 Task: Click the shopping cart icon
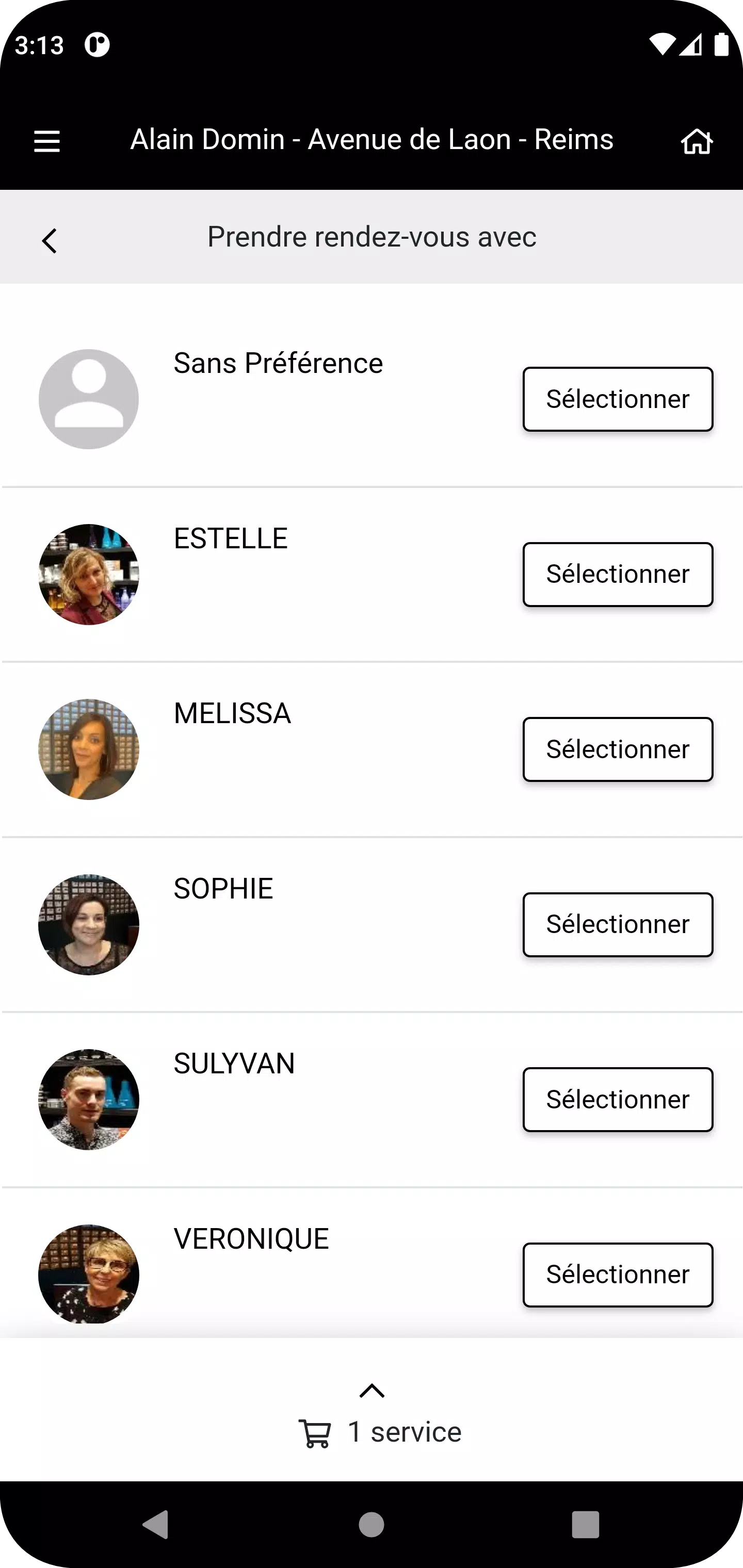point(314,1431)
